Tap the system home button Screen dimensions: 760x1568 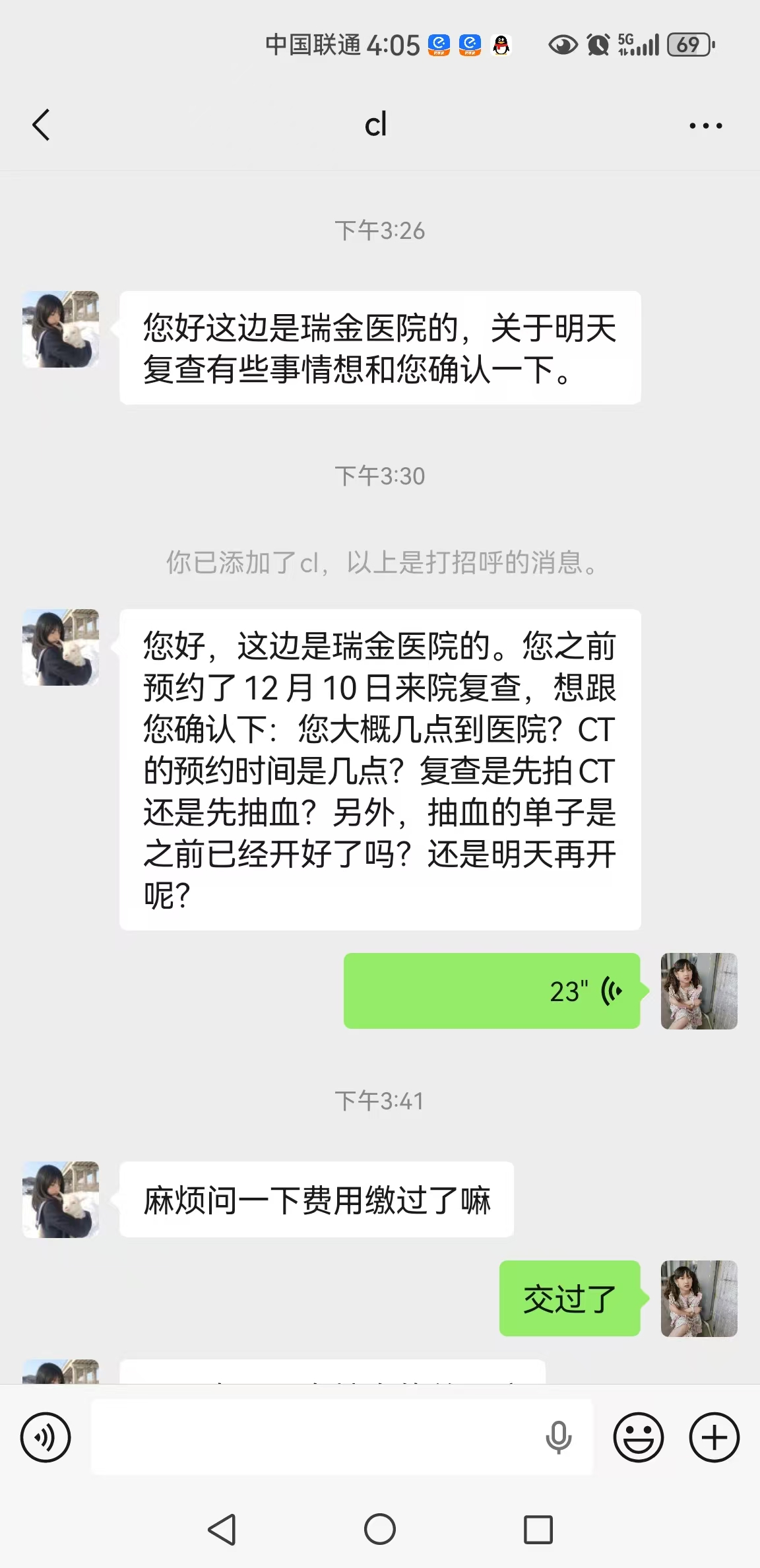(x=380, y=1529)
